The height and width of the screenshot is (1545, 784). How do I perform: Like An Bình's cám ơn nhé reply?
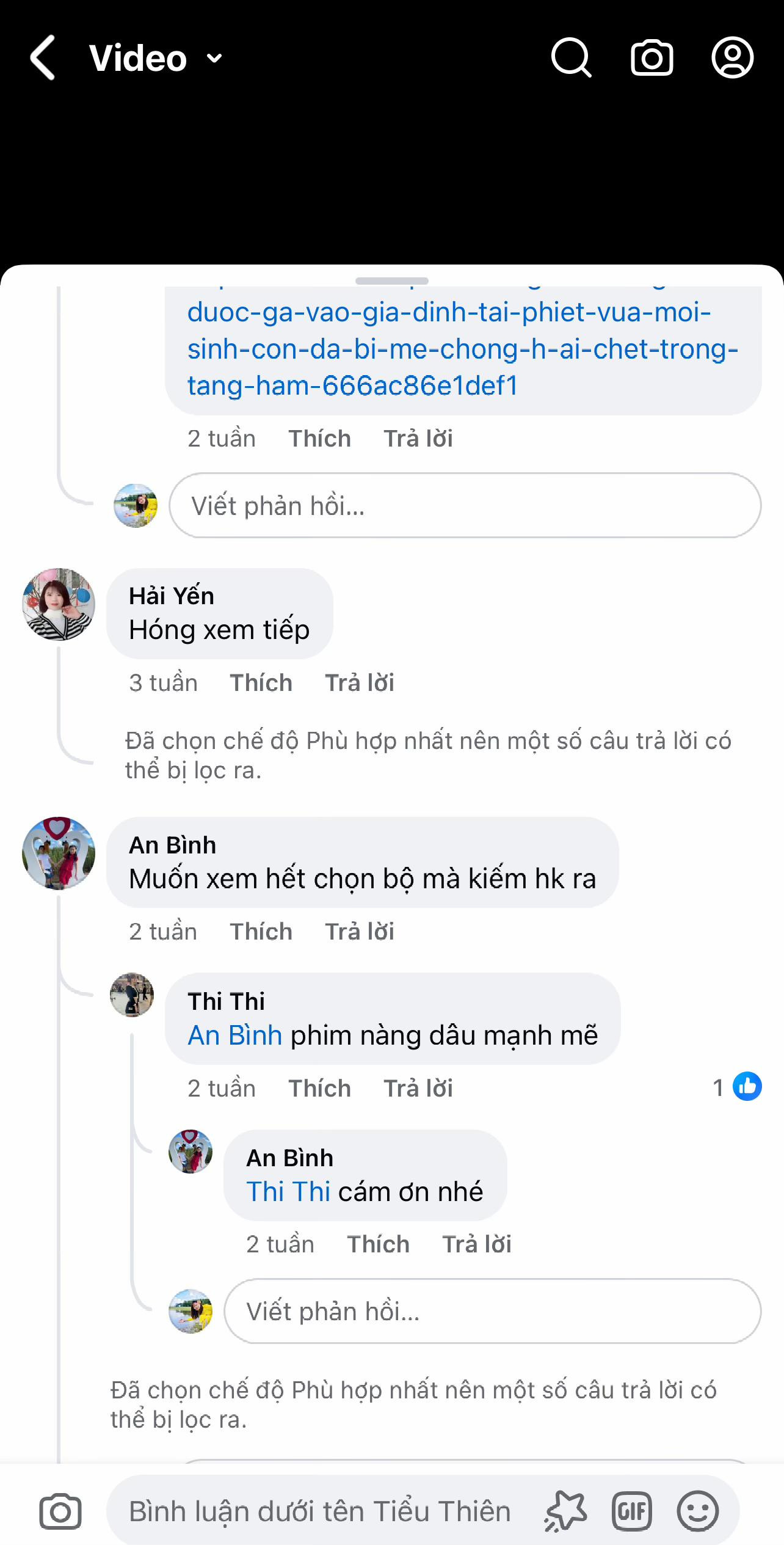click(x=378, y=1244)
